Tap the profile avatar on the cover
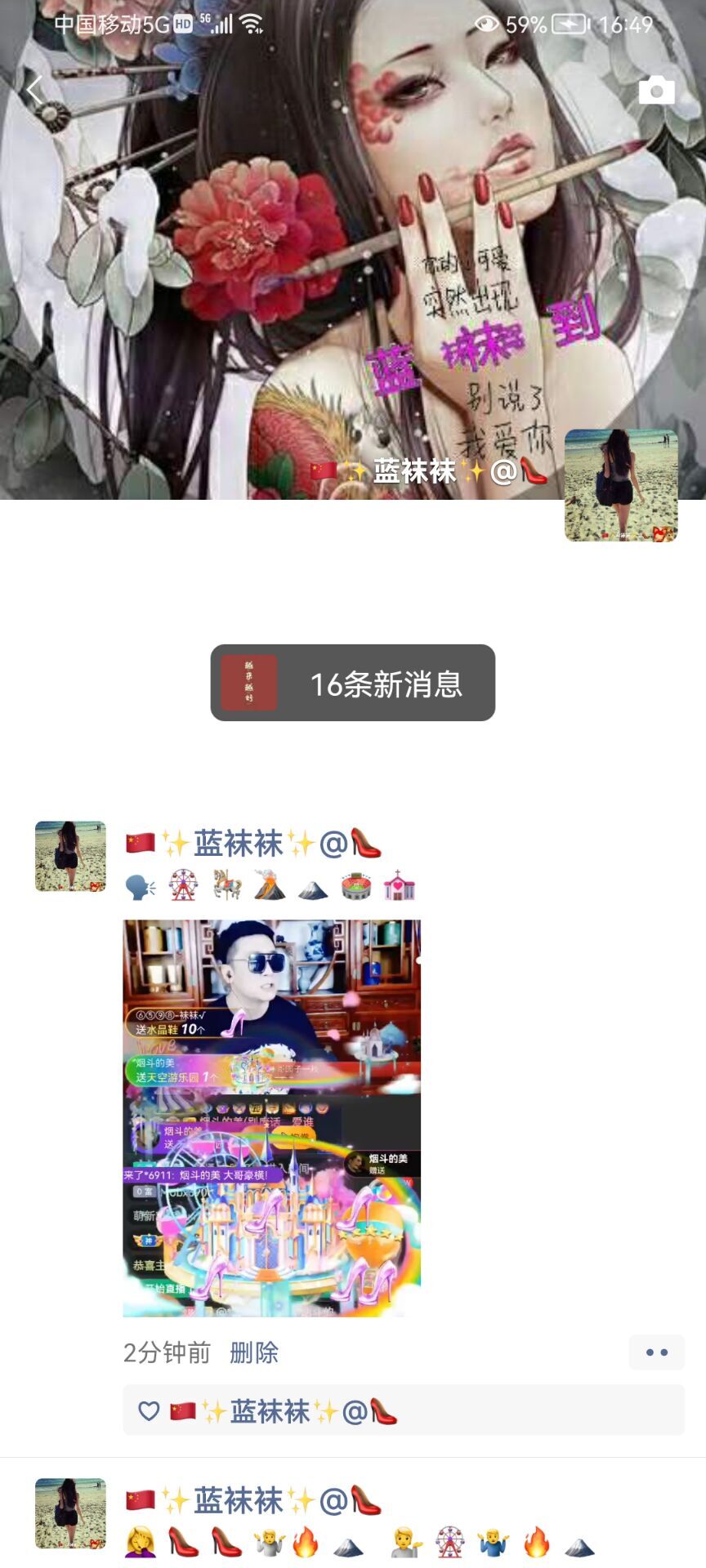Image resolution: width=706 pixels, height=1568 pixels. (x=621, y=485)
